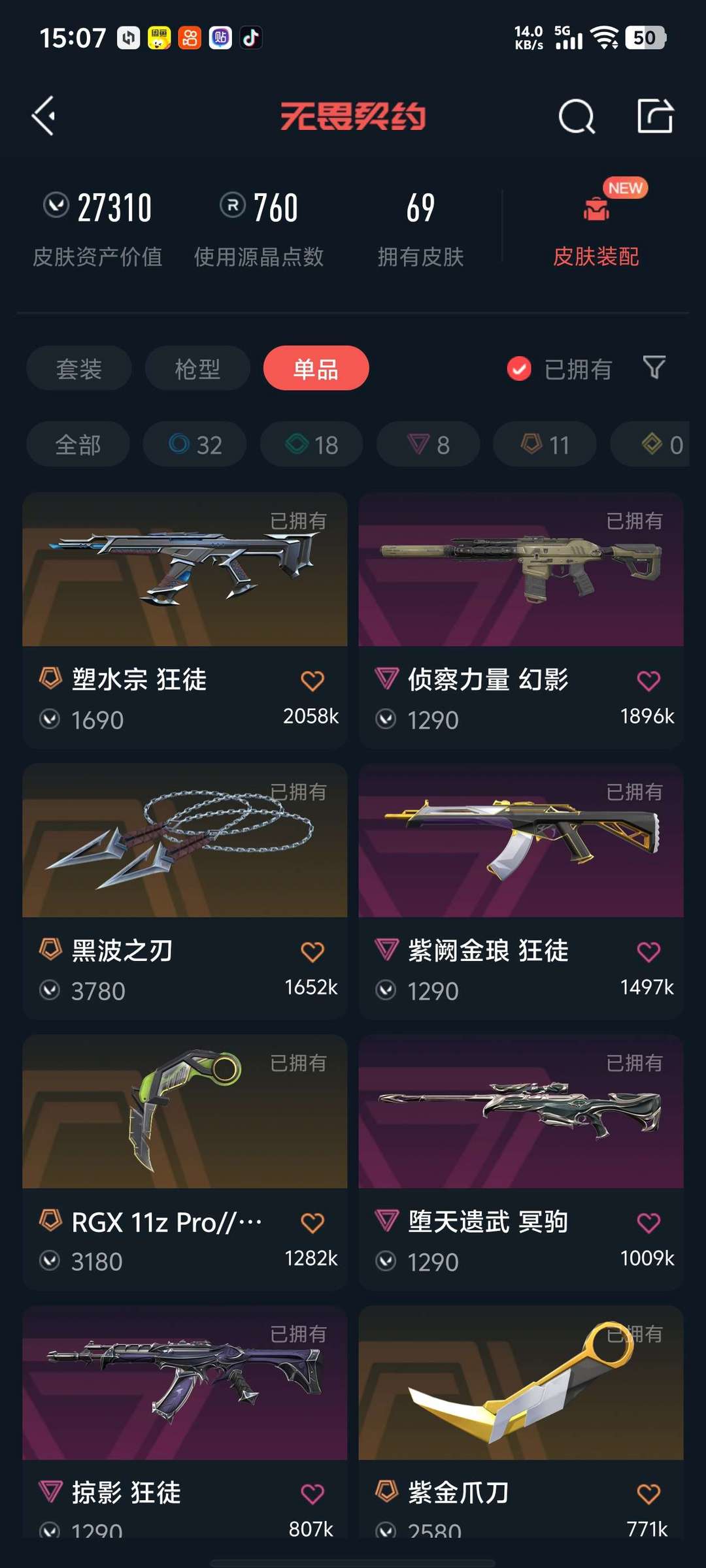Screen dimensions: 706x1568
Task: Filter by the blue tier chip 32
Action: tap(195, 445)
